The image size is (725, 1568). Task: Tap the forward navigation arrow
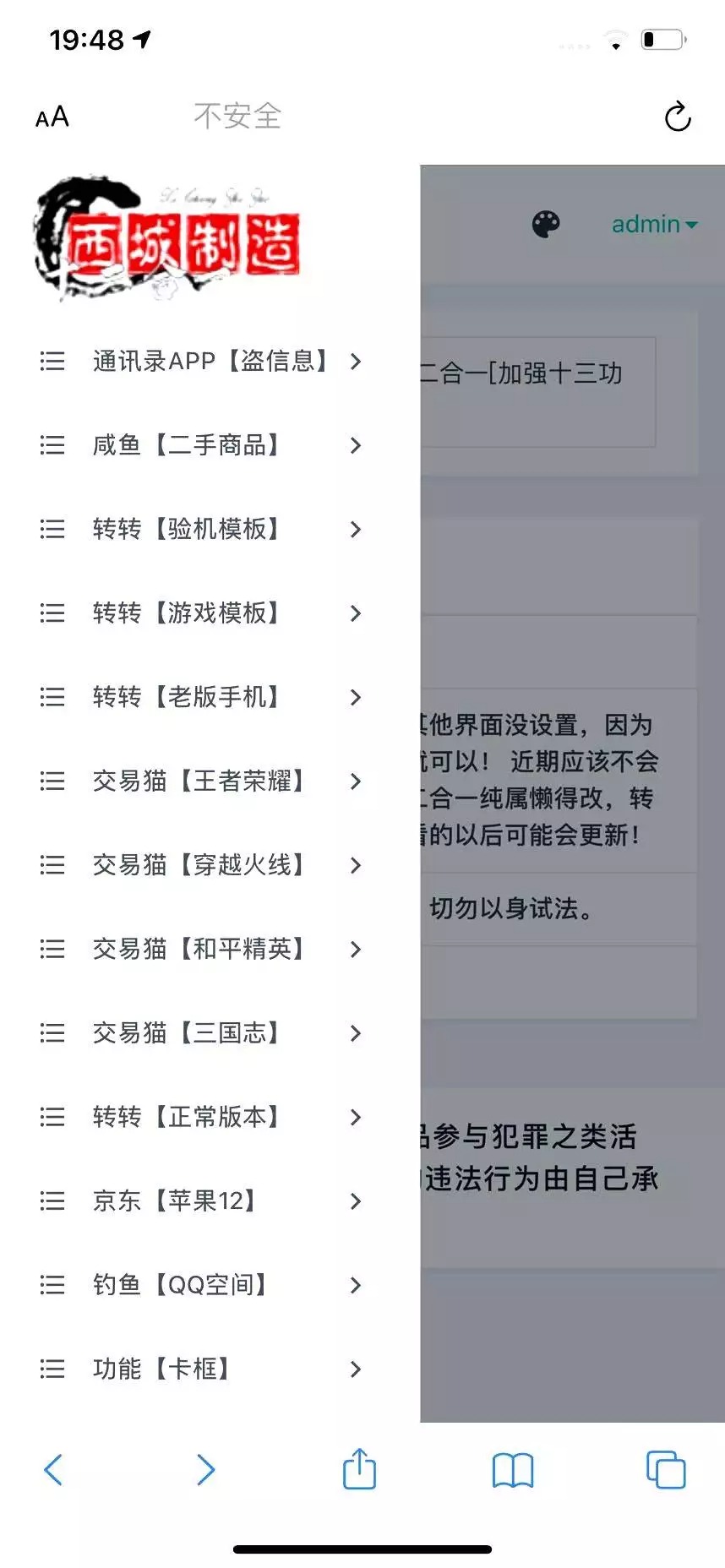click(205, 1470)
